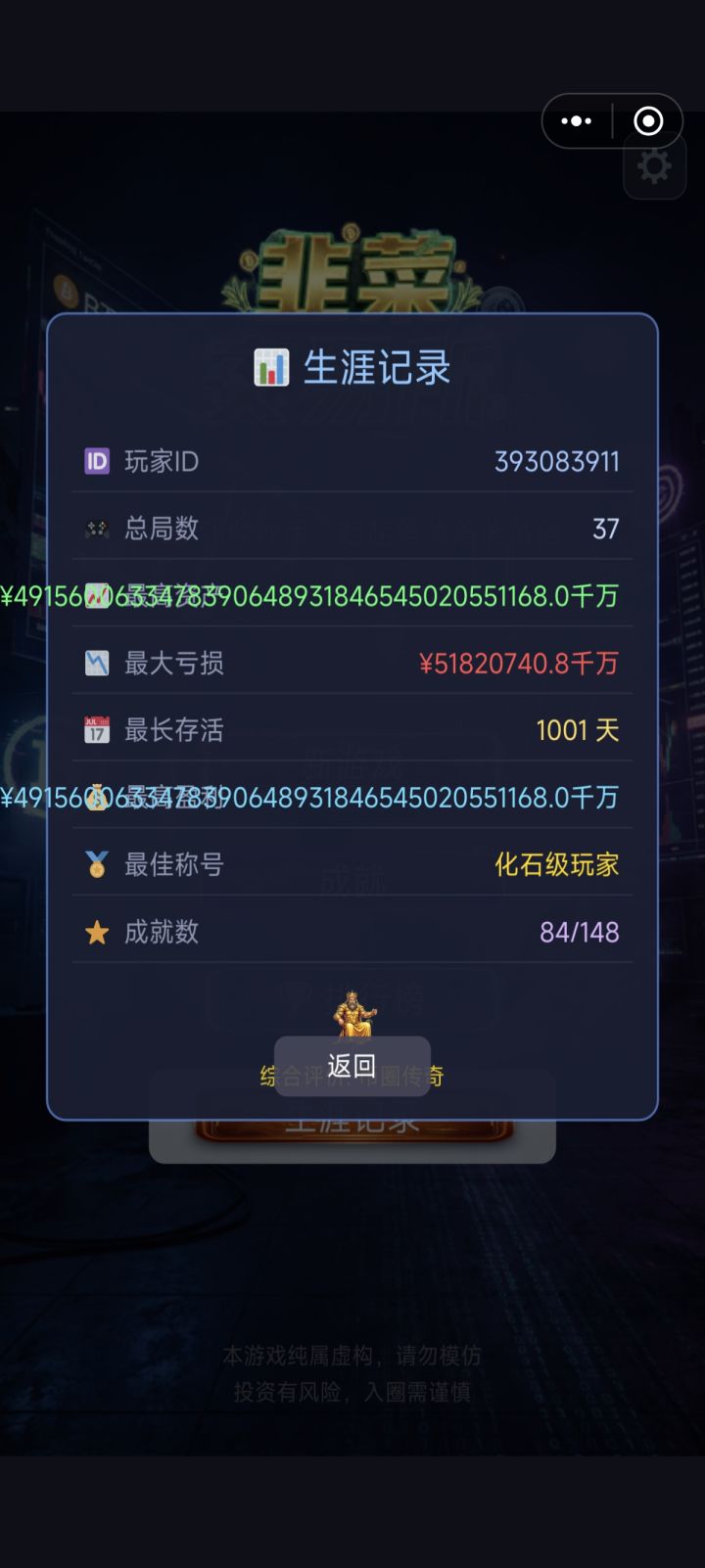This screenshot has height=1568, width=705.
Task: Click the bar chart icon in the 生涯记录 title
Action: (x=267, y=367)
